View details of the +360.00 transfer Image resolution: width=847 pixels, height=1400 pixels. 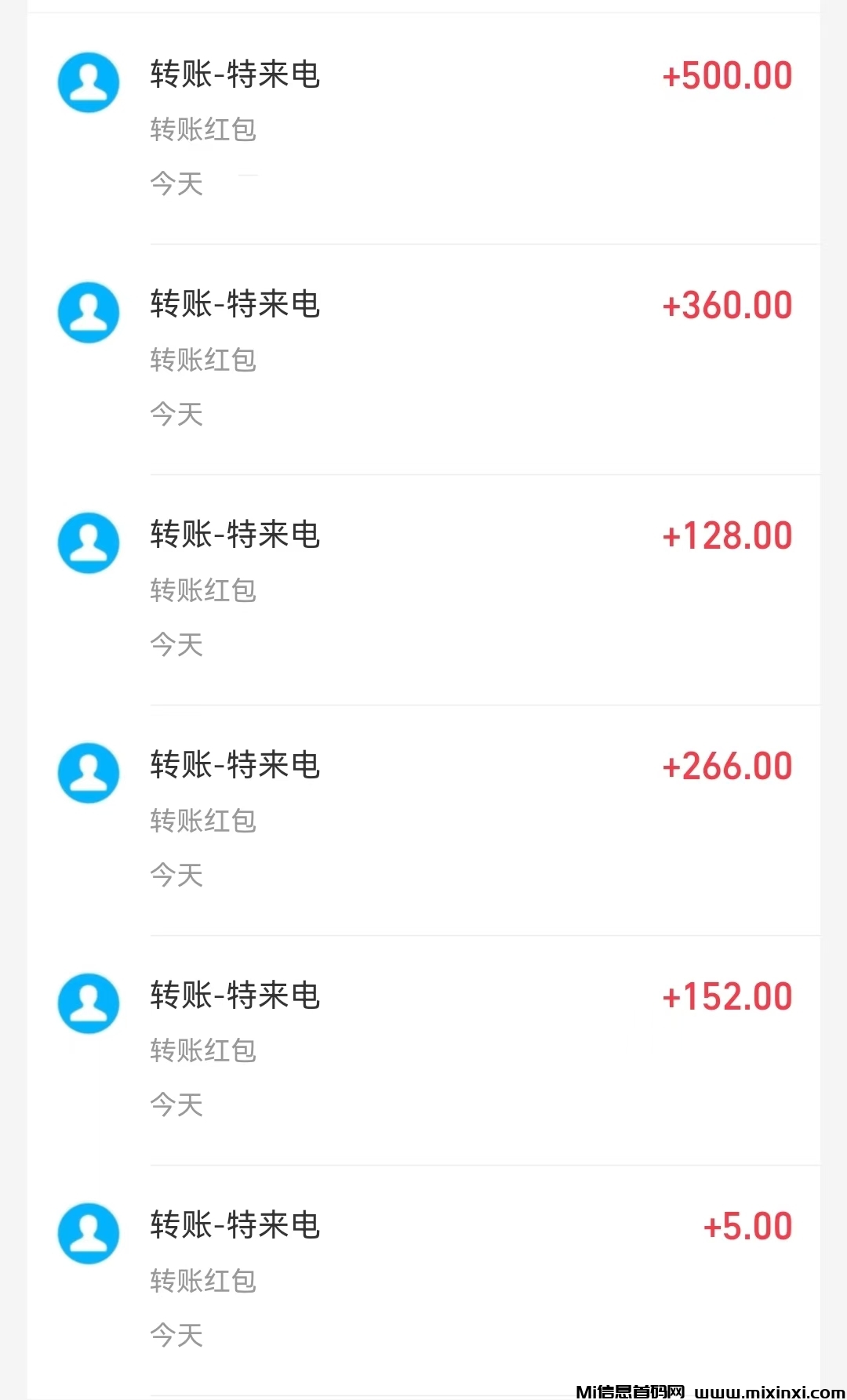pyautogui.click(x=423, y=358)
